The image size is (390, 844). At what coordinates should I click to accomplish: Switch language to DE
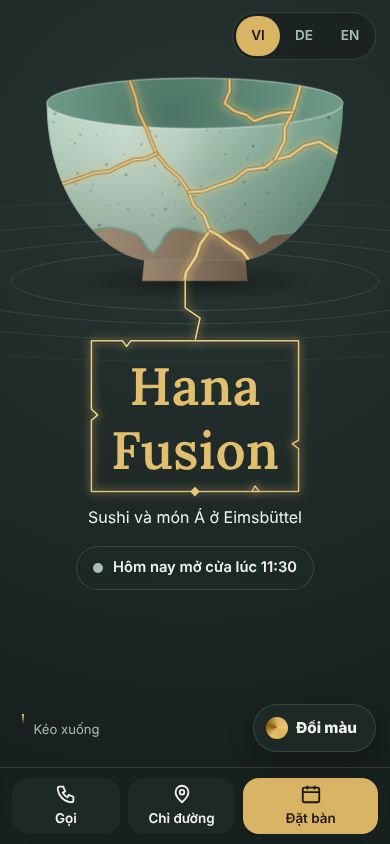304,36
